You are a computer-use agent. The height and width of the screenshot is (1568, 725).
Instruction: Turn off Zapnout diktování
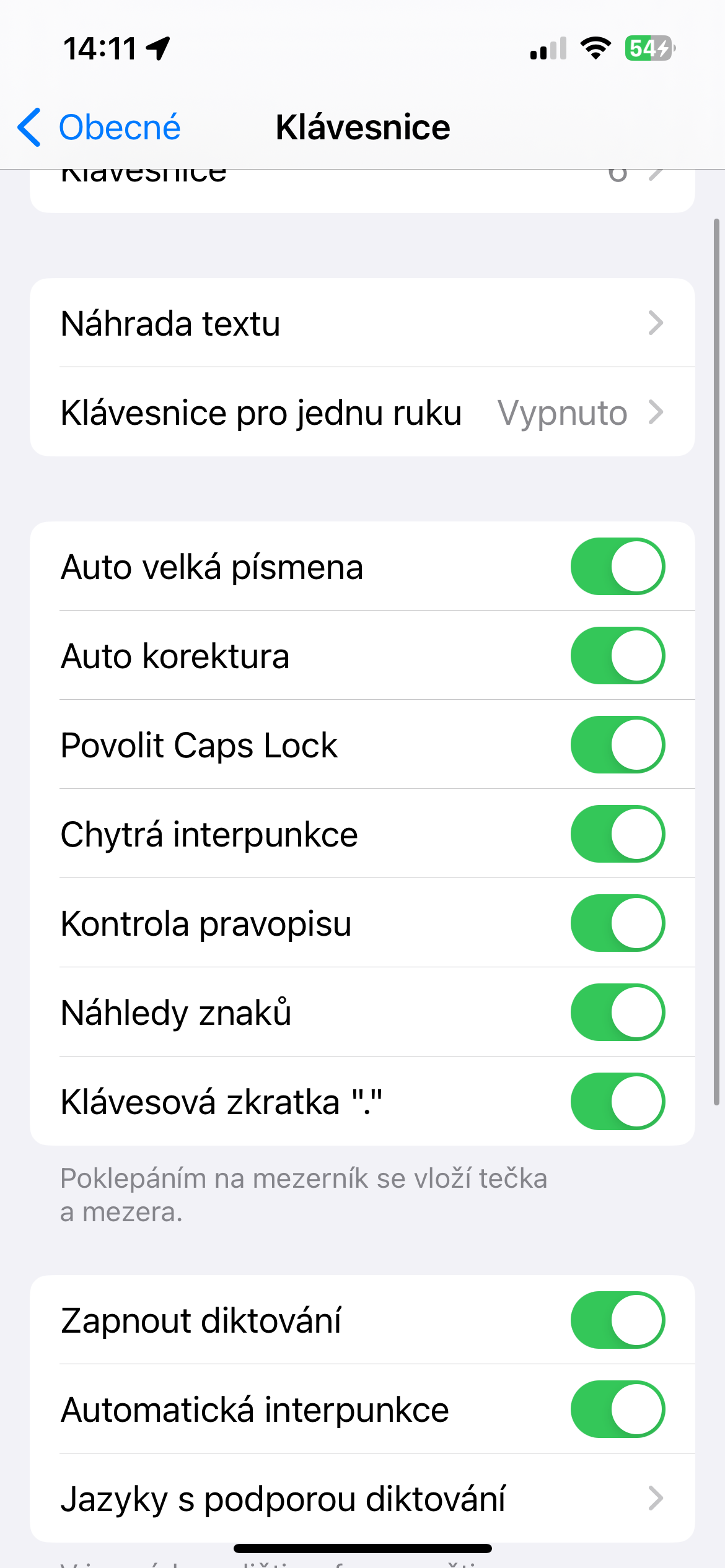coord(617,1320)
